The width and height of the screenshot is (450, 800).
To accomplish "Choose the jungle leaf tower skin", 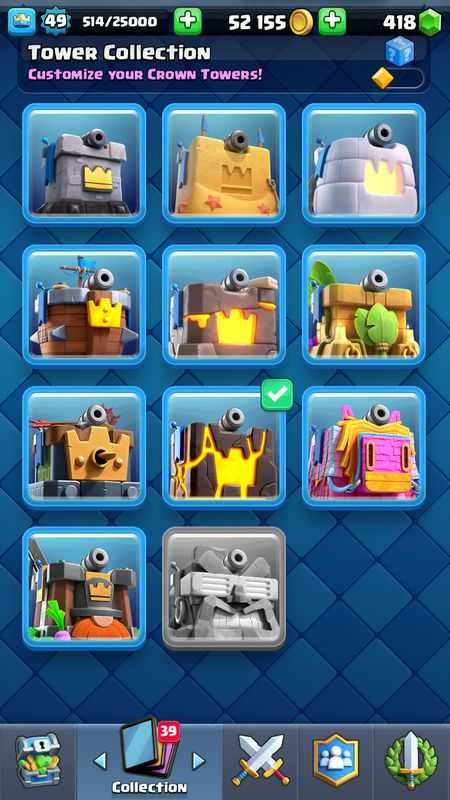I will 364,305.
